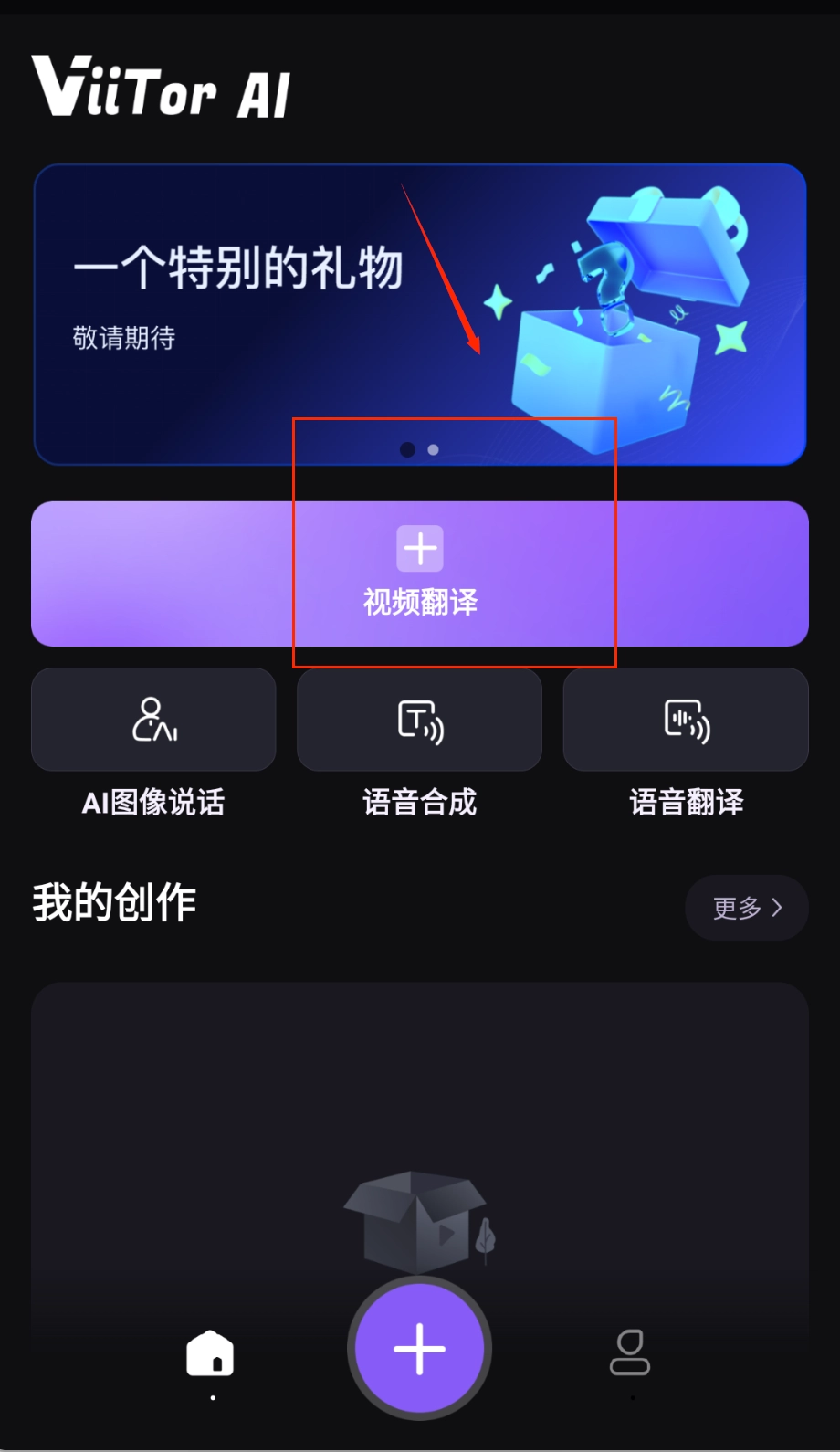Switch to the home tab

pyautogui.click(x=210, y=1353)
